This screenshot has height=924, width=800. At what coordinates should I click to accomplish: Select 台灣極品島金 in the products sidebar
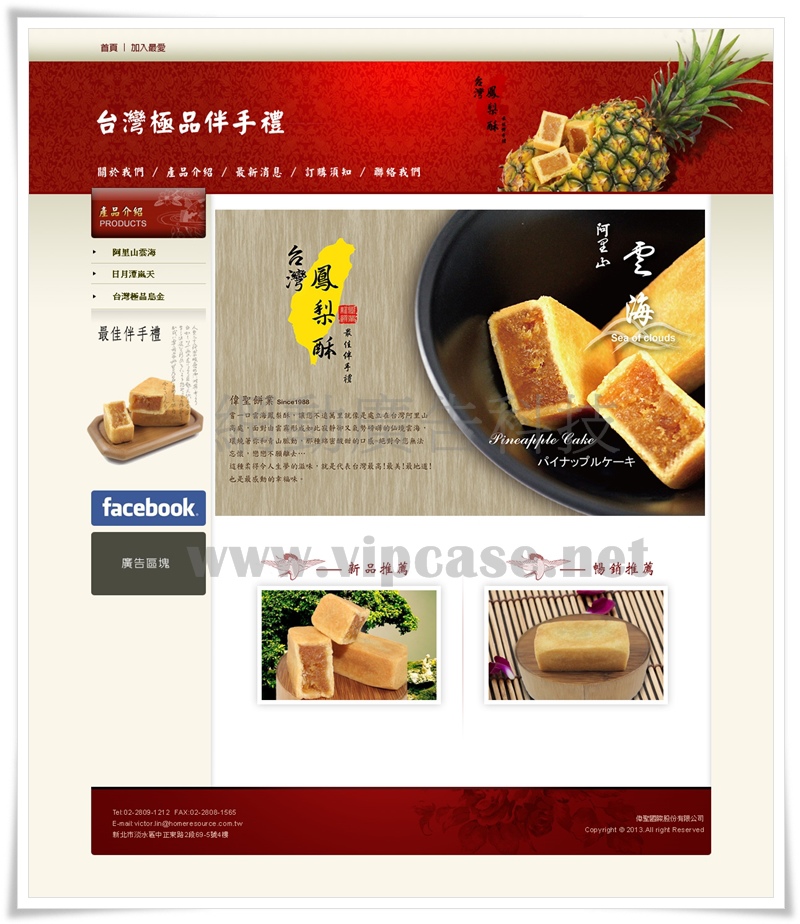(138, 297)
